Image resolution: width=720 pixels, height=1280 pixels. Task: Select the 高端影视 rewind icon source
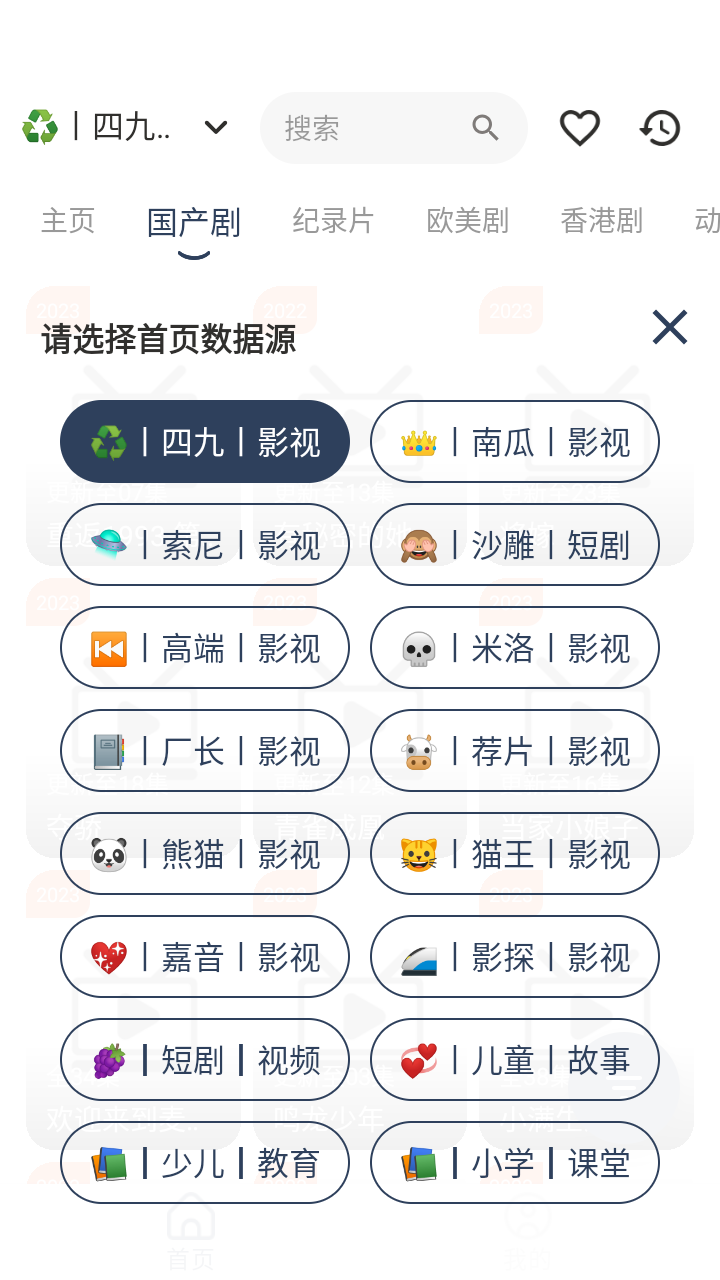204,648
